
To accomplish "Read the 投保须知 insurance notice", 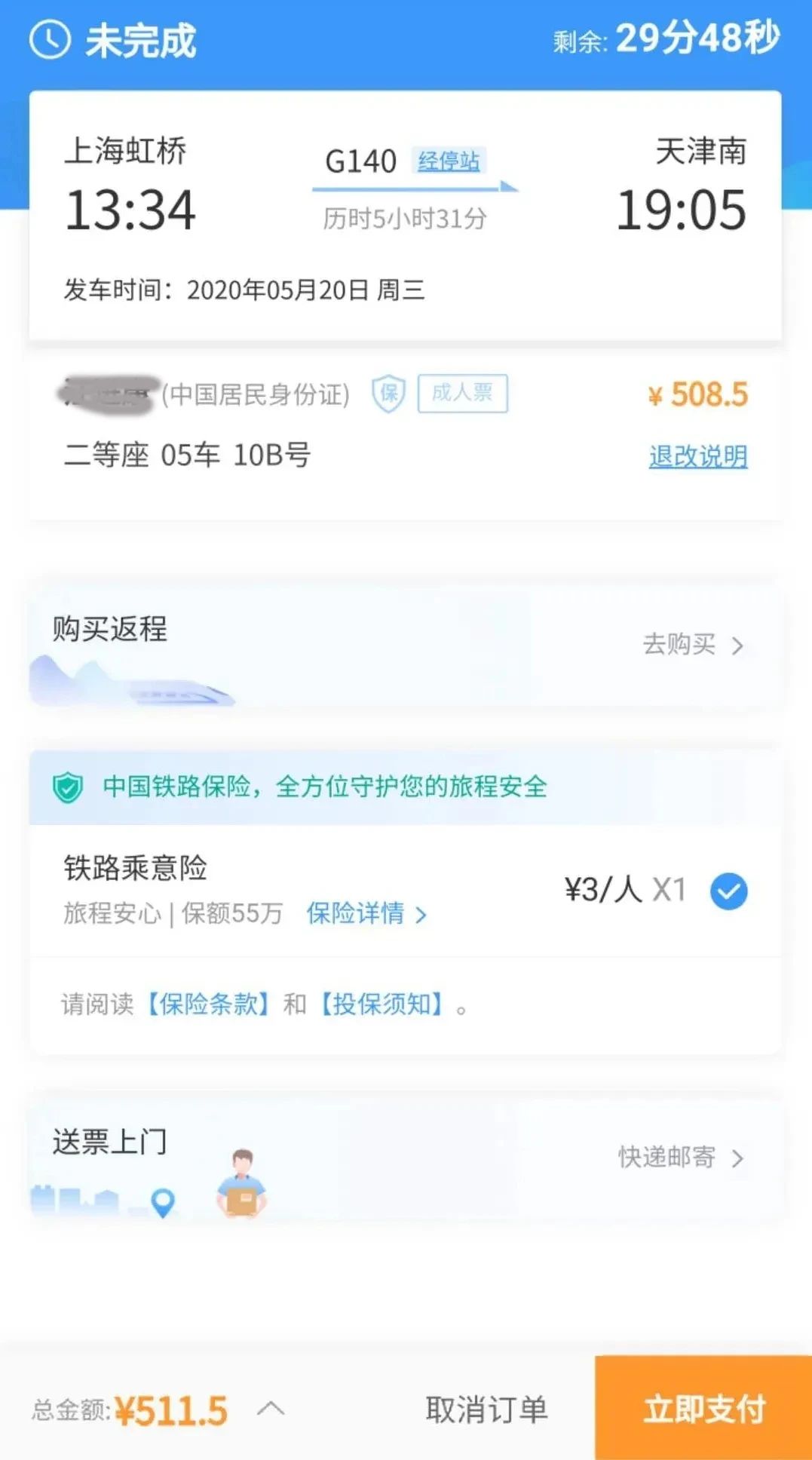I will coord(381,1005).
